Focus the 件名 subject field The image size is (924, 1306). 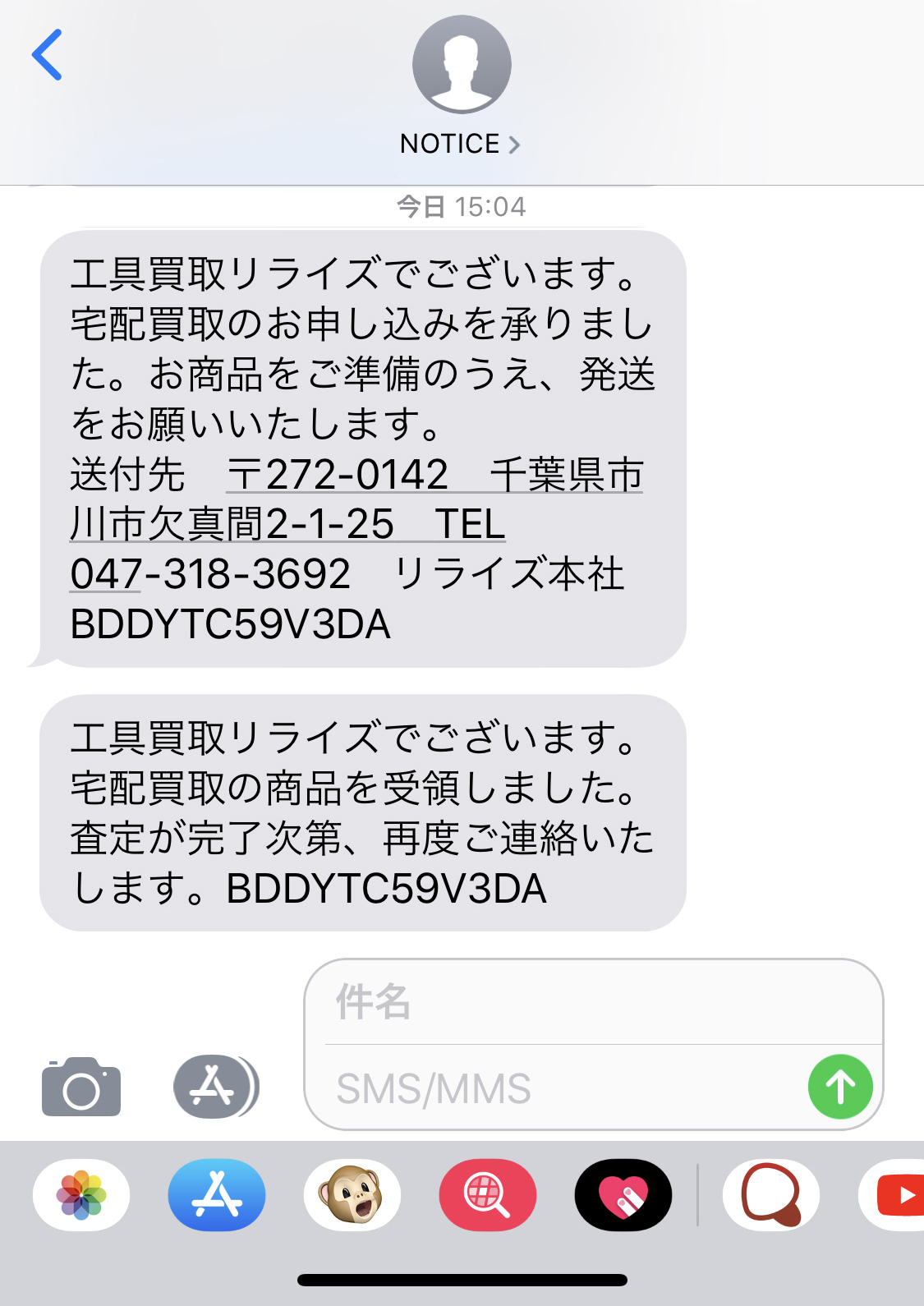[x=591, y=1003]
